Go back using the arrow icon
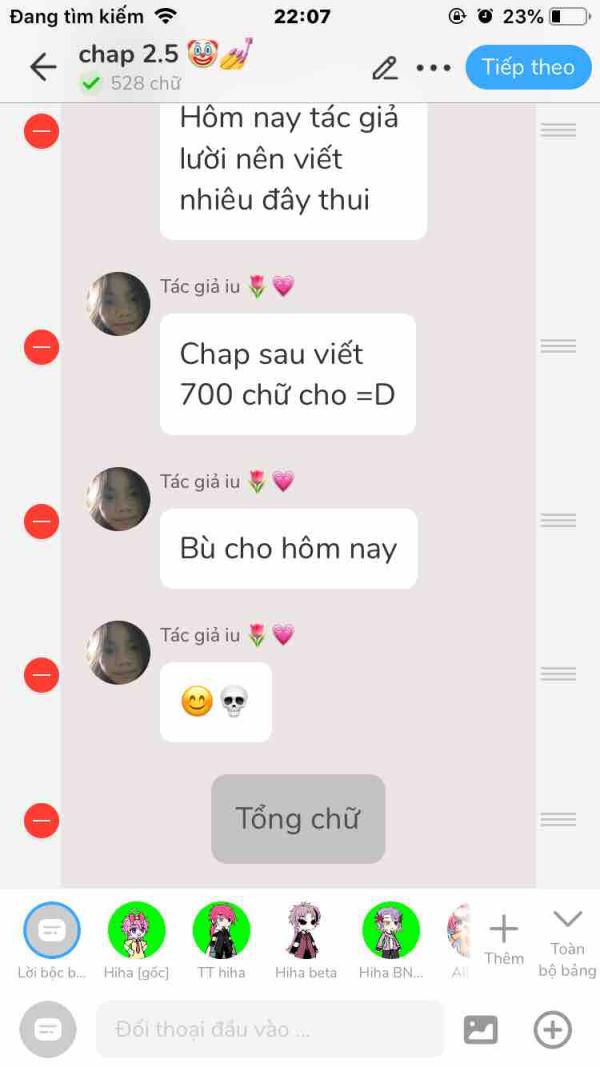This screenshot has width=600, height=1067. [x=43, y=67]
